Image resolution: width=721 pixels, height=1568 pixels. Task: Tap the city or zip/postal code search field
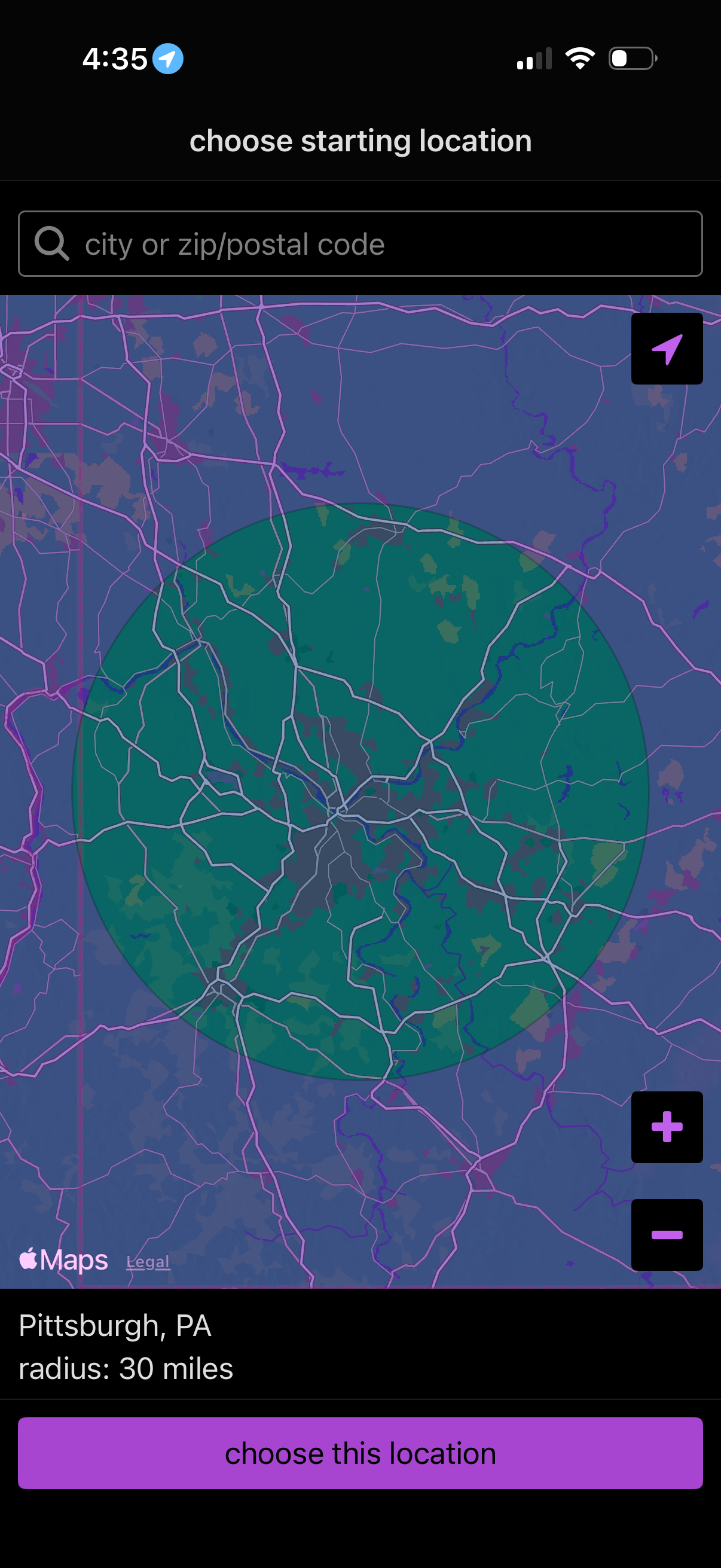360,244
